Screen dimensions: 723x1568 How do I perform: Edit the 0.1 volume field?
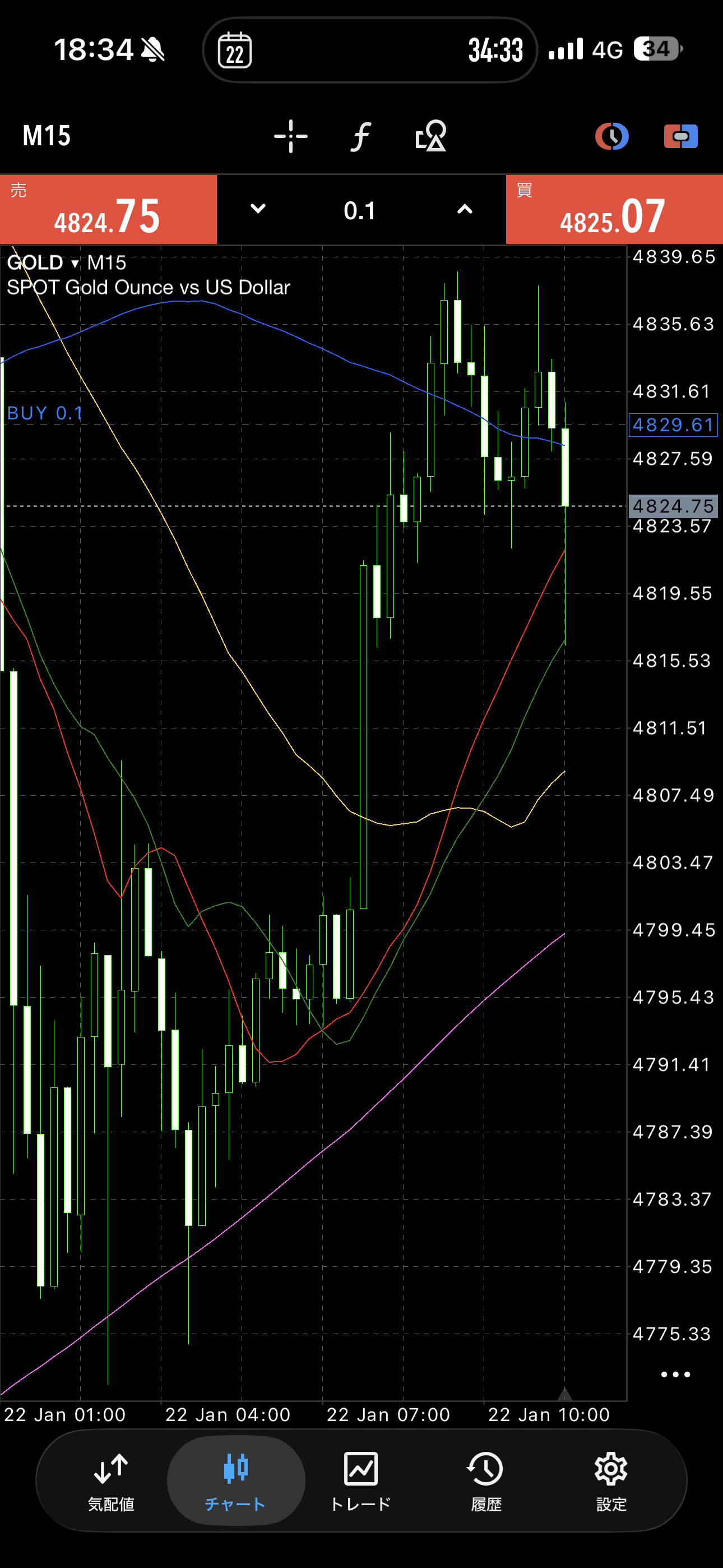pos(360,211)
